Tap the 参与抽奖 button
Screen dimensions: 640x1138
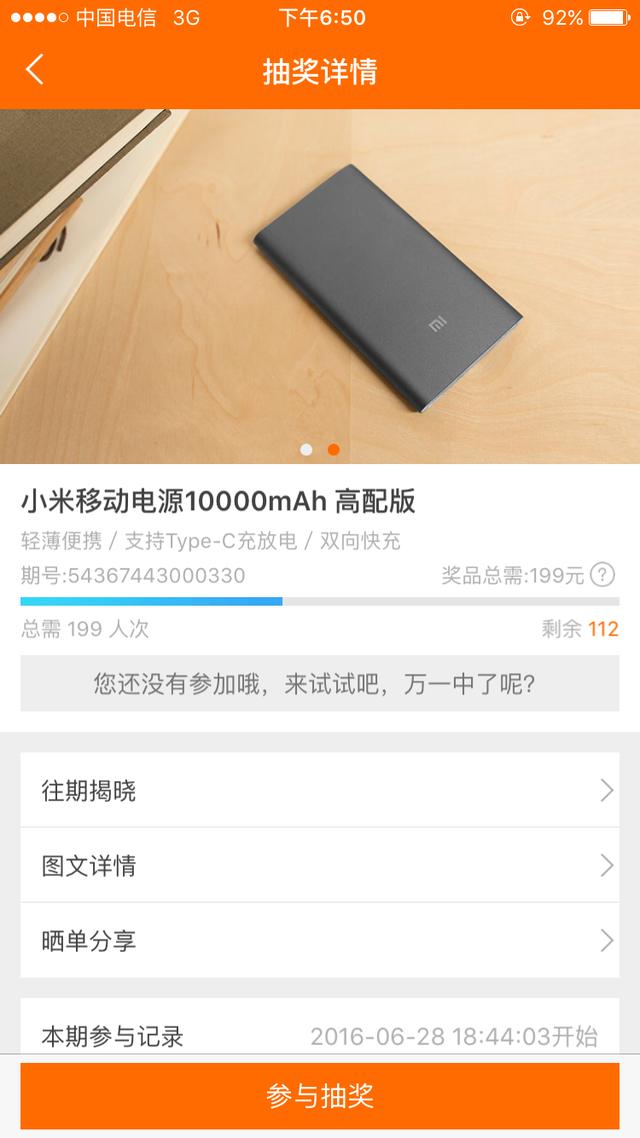click(x=320, y=1096)
